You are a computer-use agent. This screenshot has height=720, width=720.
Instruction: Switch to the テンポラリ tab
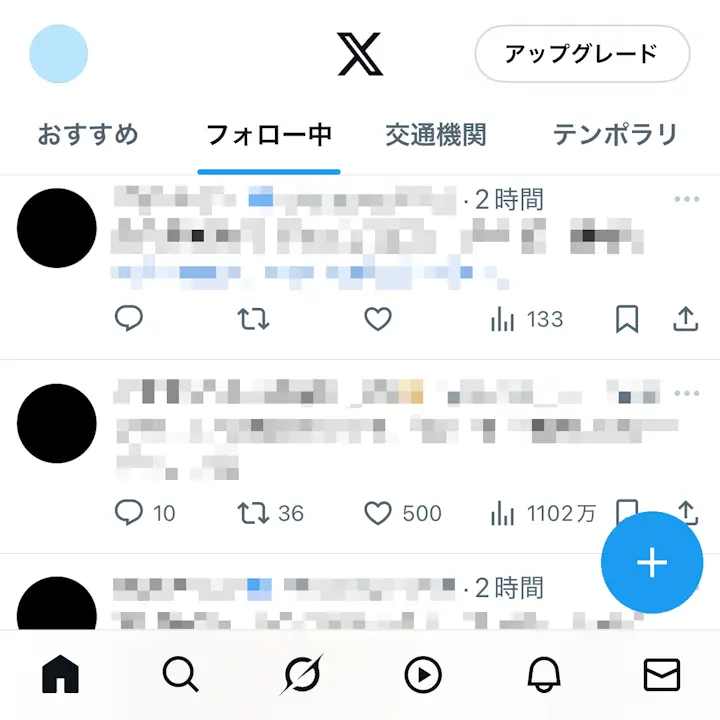(615, 135)
